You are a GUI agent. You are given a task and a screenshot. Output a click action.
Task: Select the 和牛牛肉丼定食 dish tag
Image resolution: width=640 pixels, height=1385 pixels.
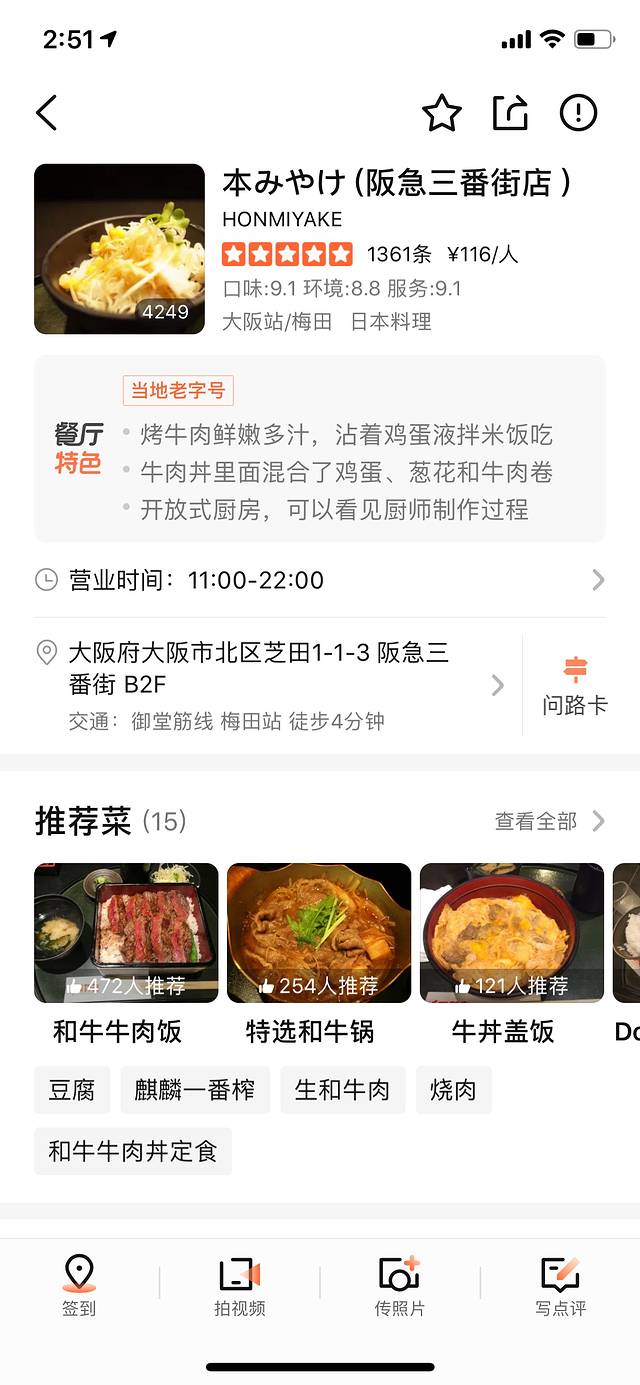coord(132,1151)
